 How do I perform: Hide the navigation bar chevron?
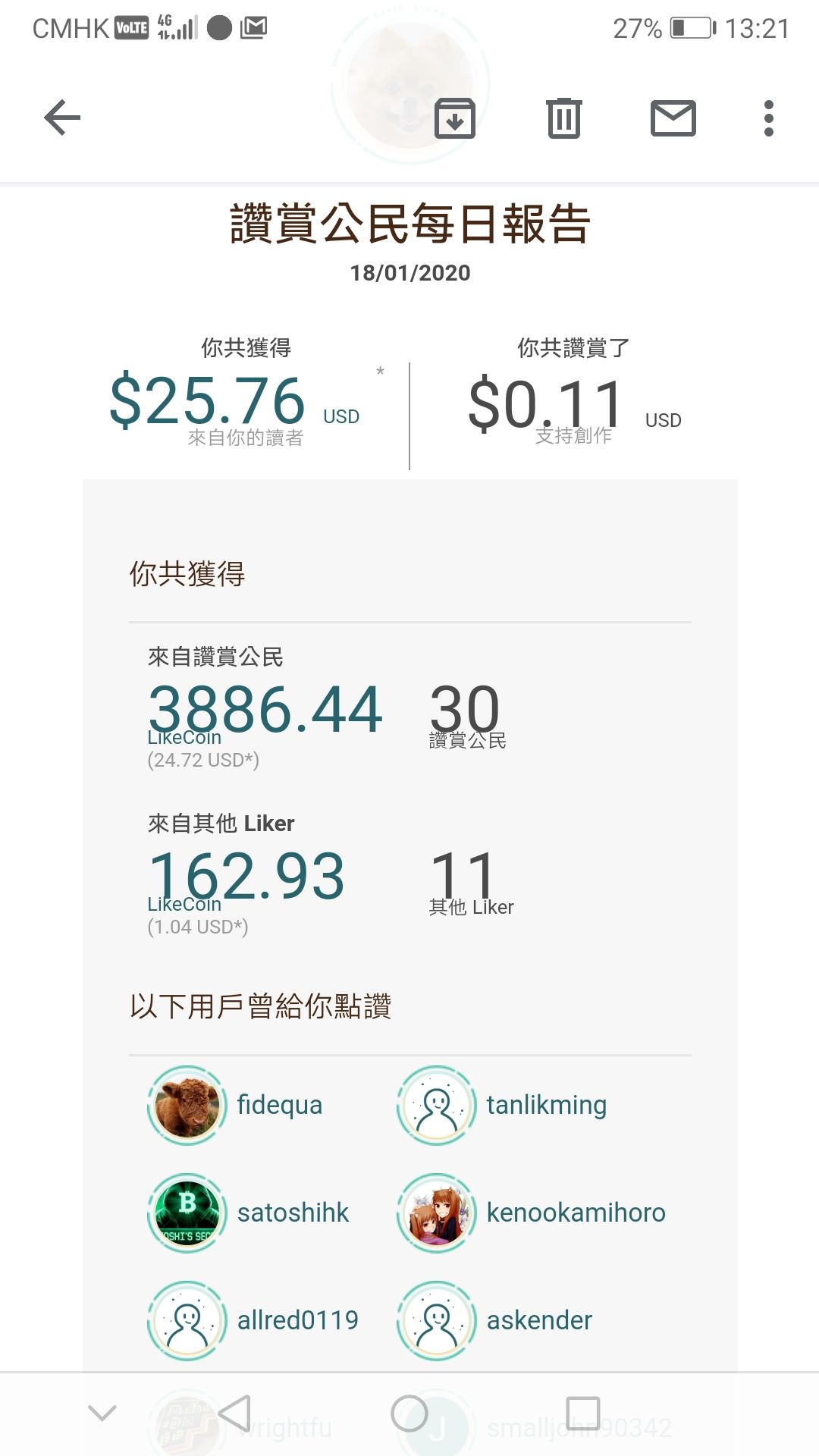102,1413
